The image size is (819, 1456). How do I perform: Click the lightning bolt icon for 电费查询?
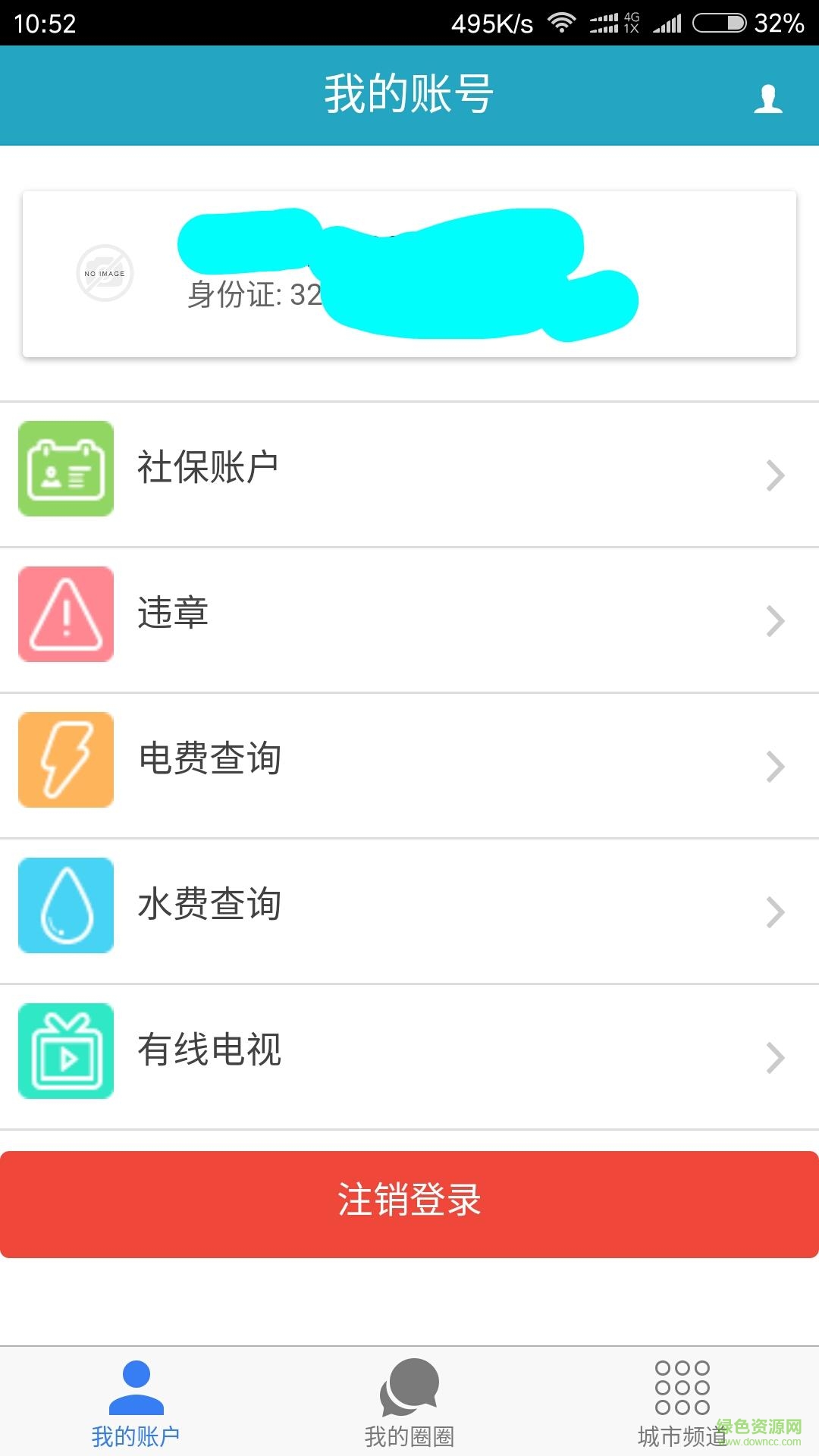tap(66, 760)
